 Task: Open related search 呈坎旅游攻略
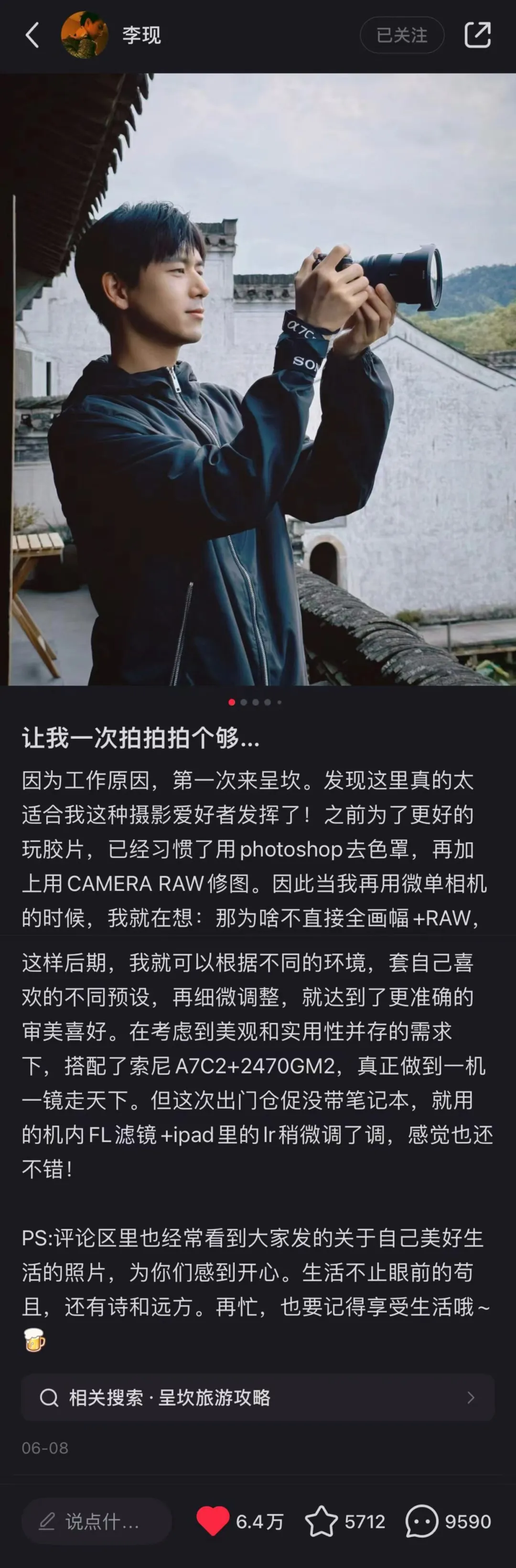click(x=258, y=1397)
